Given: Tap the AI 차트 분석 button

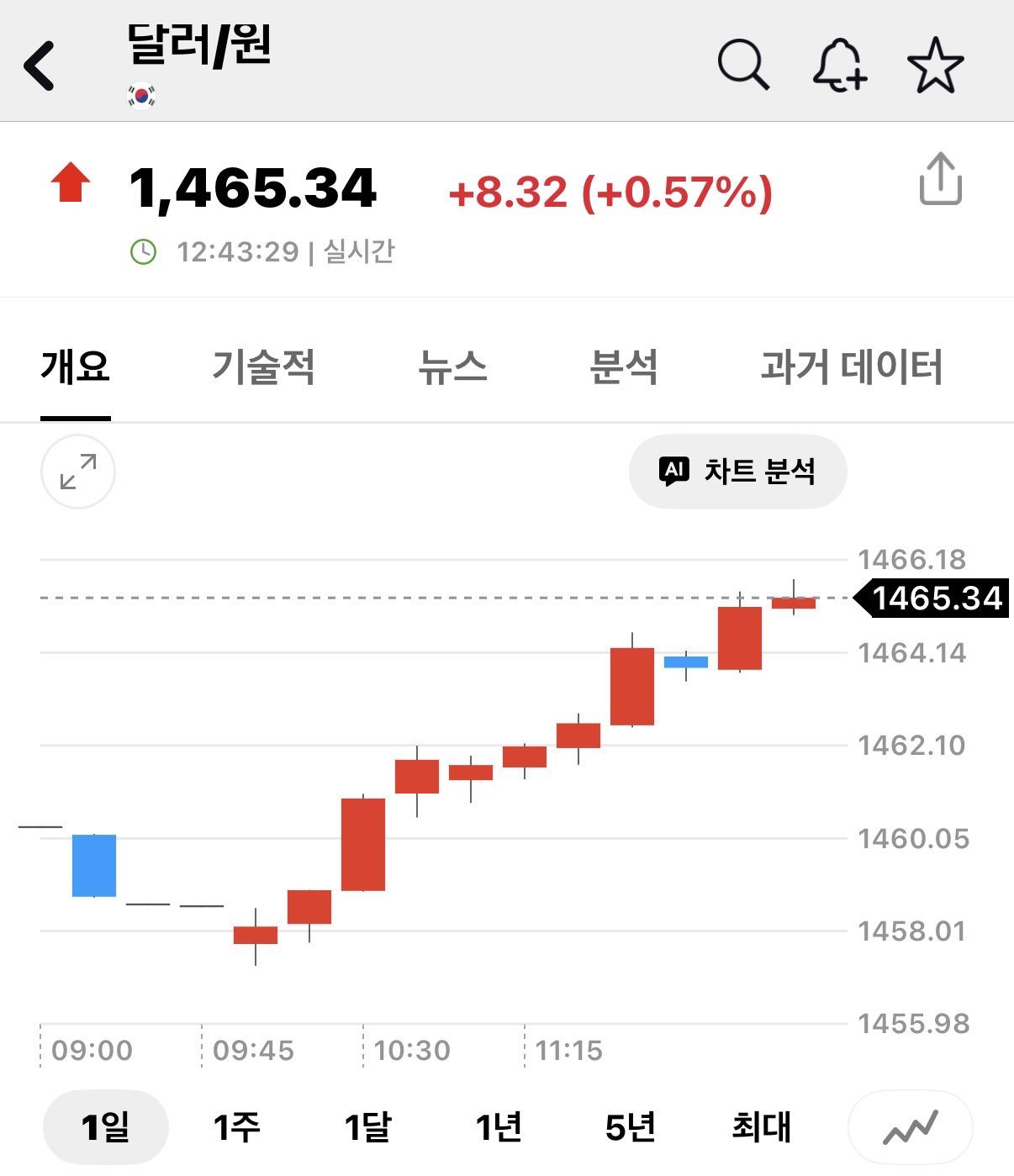Looking at the screenshot, I should (x=738, y=472).
